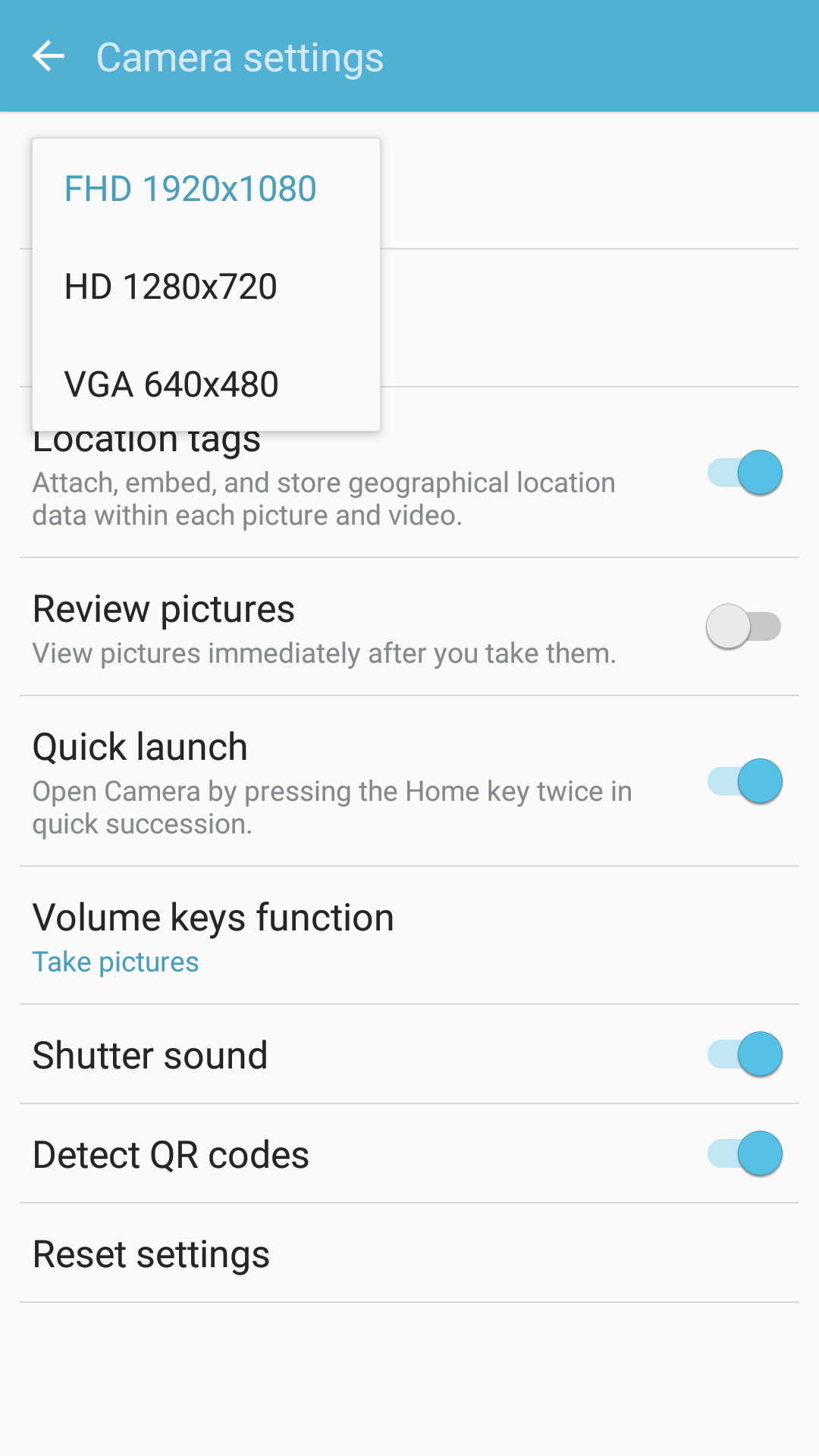Mute the Shutter sound
Screen dimensions: 819x1456
pyautogui.click(x=744, y=1054)
